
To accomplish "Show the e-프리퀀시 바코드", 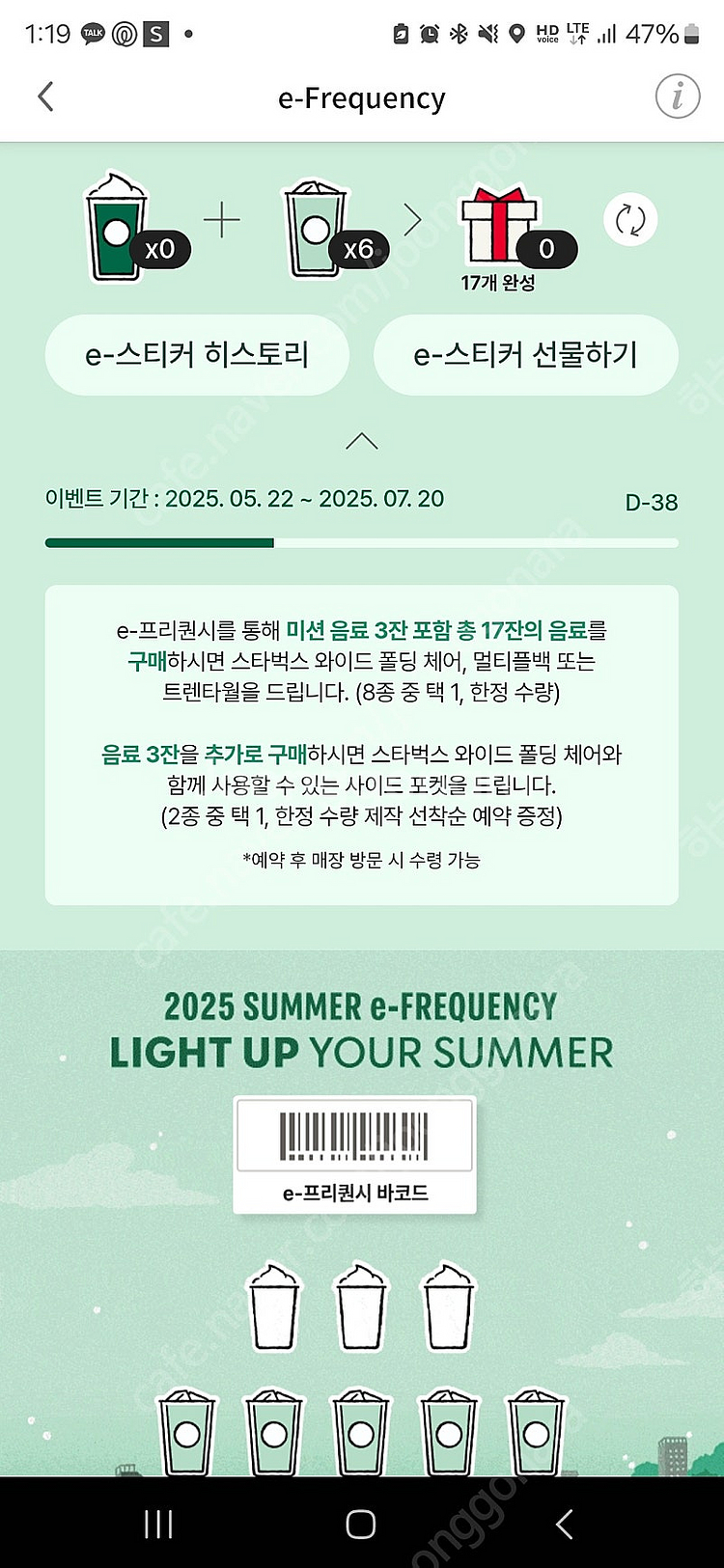I will coord(355,1156).
